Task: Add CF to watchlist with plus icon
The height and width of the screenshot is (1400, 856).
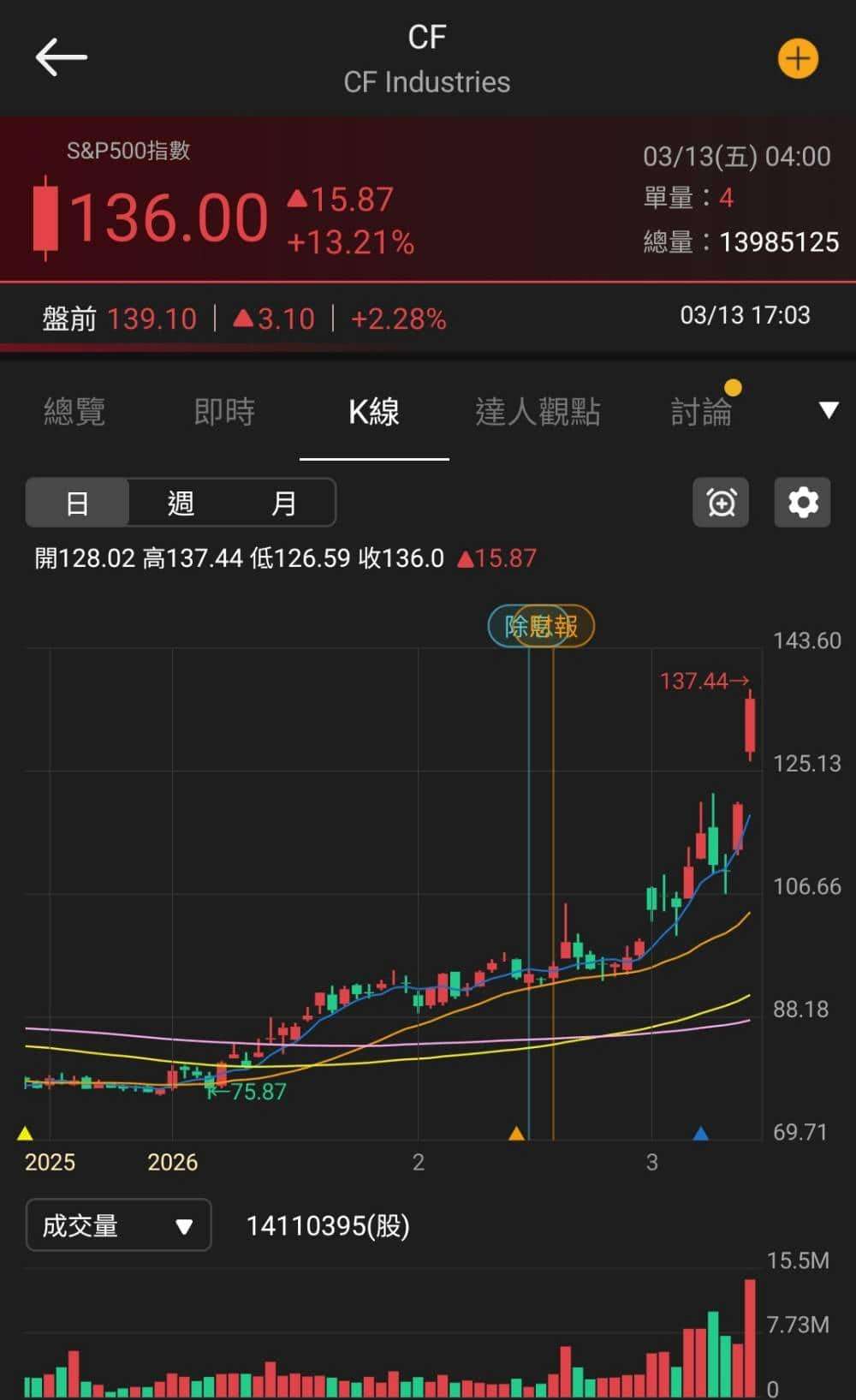Action: 797,59
